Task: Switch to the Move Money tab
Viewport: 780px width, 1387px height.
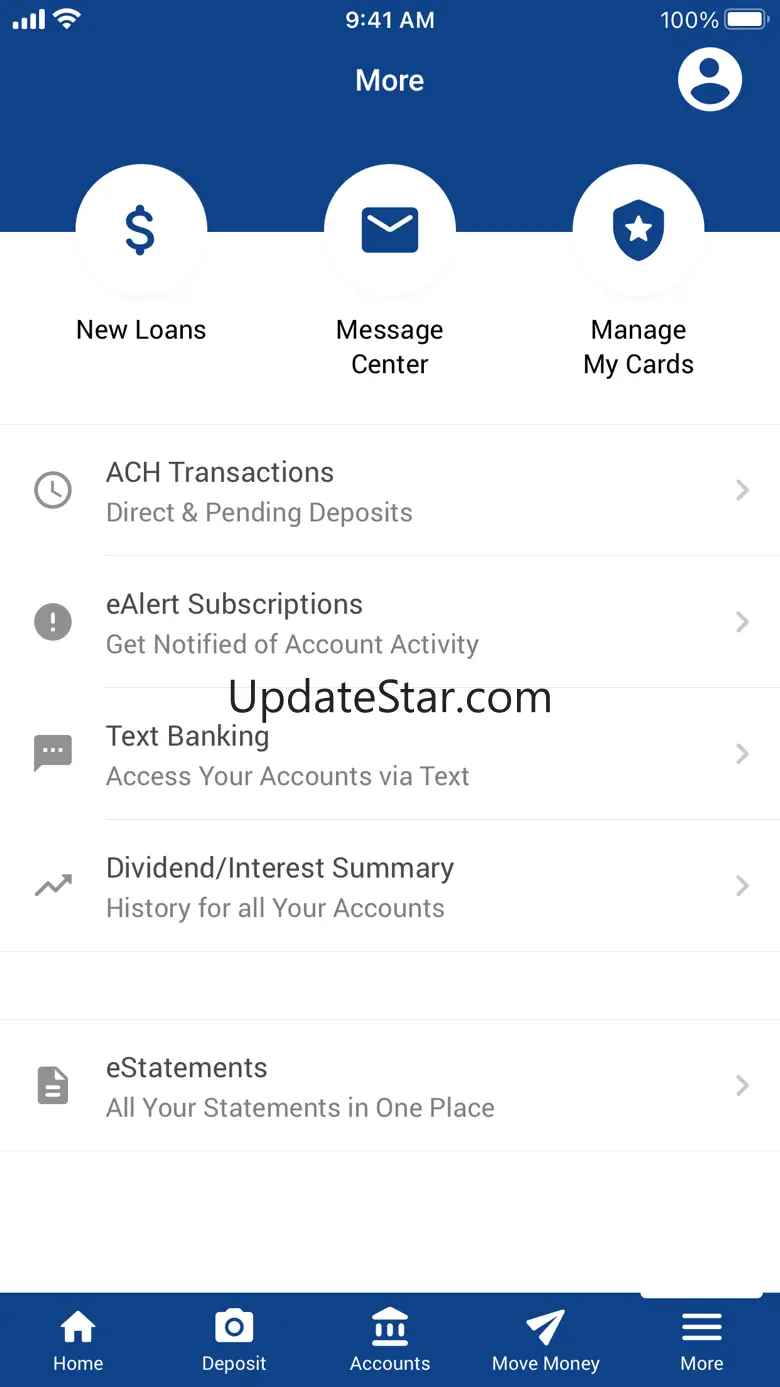Action: coord(546,1340)
